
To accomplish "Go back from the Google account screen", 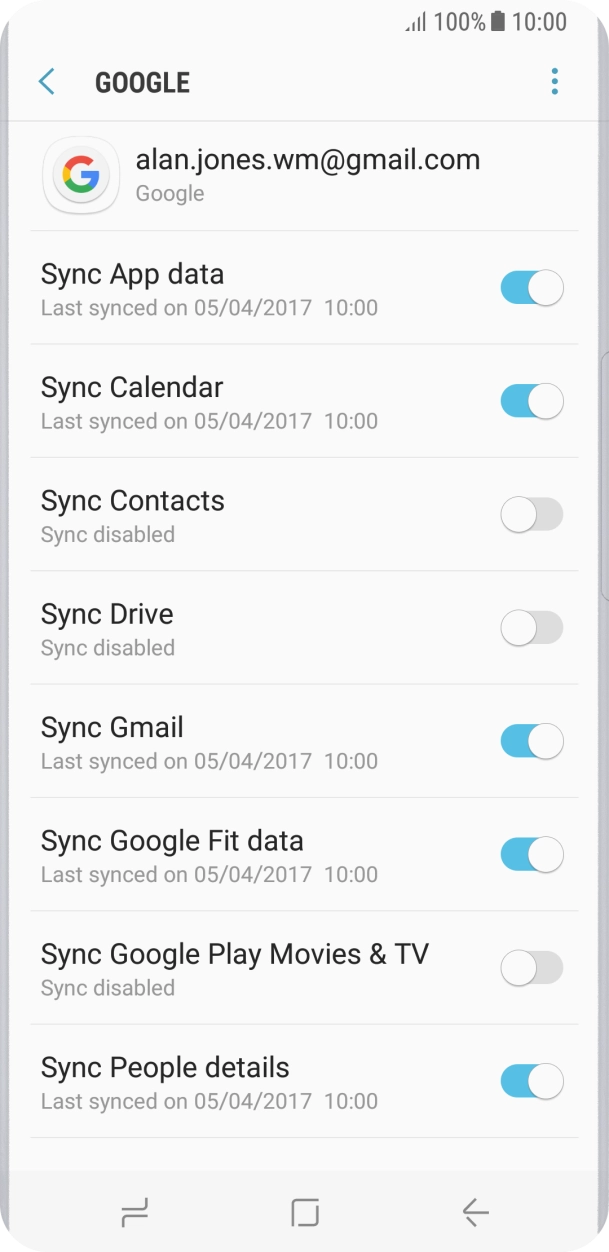I will (47, 82).
